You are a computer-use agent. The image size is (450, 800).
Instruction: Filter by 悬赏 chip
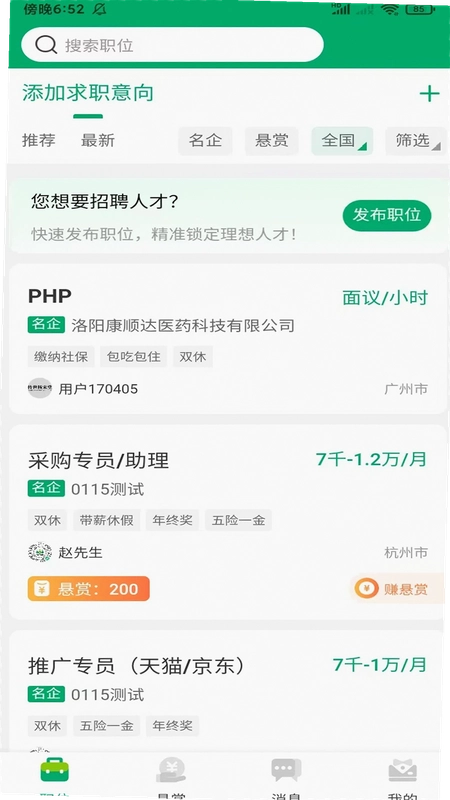271,141
